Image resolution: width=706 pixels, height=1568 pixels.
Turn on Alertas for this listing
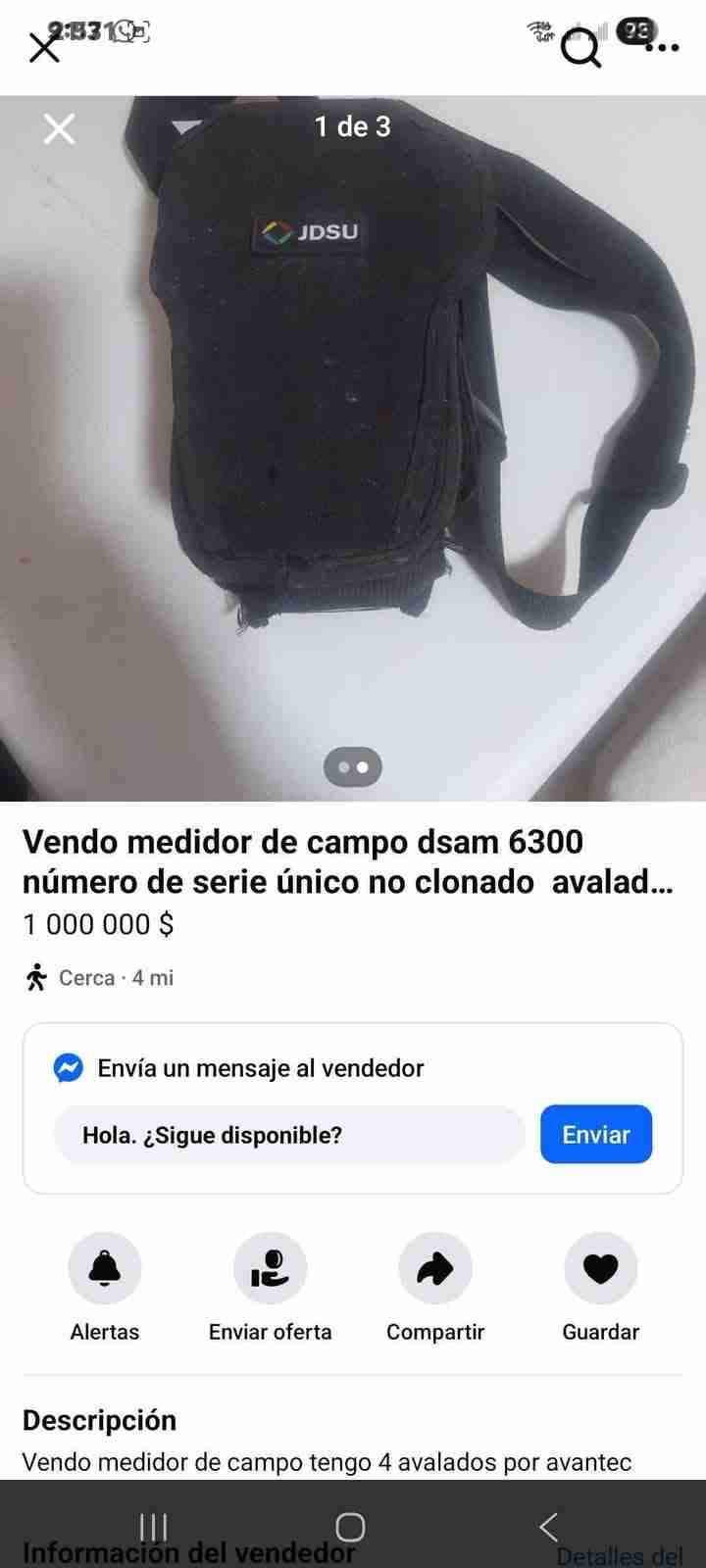pos(105,1269)
